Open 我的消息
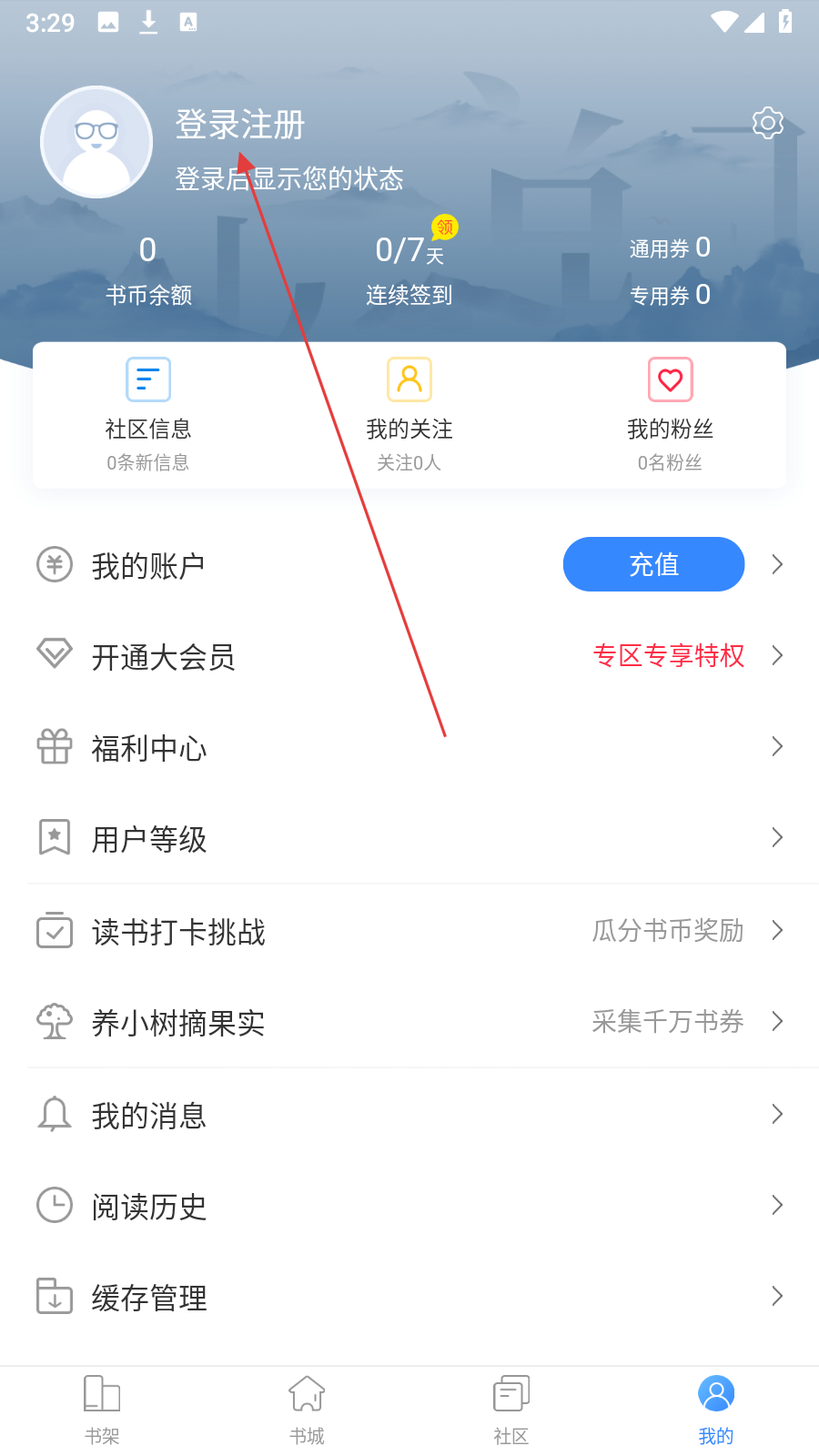 coord(409,1115)
